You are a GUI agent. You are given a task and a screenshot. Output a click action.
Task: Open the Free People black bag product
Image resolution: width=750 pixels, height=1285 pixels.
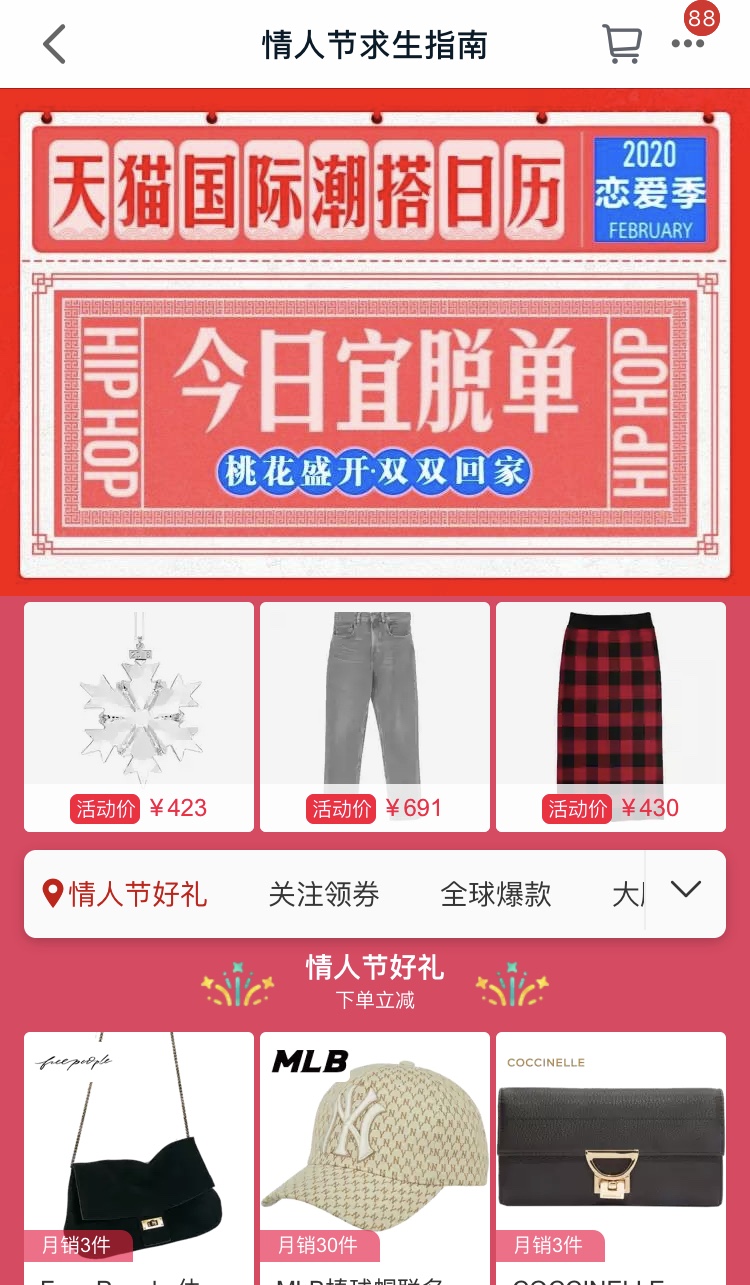[x=139, y=1150]
